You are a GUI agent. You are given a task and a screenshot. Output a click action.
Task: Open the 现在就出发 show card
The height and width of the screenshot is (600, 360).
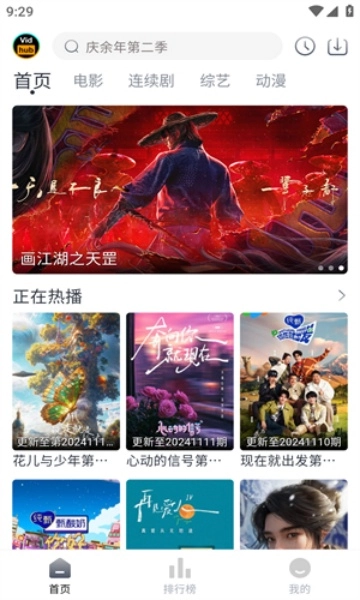click(x=294, y=390)
